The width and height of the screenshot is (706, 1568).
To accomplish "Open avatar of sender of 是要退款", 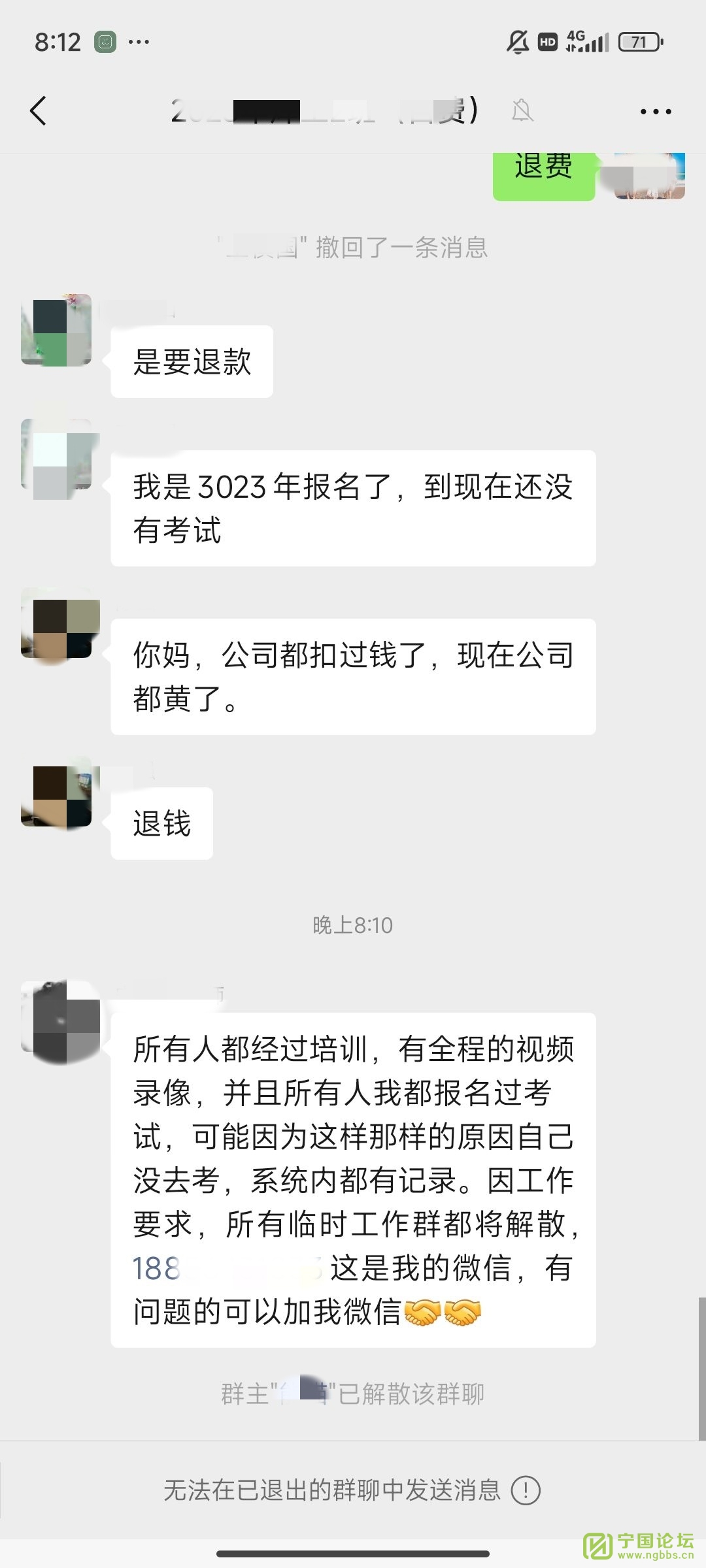I will tap(56, 331).
